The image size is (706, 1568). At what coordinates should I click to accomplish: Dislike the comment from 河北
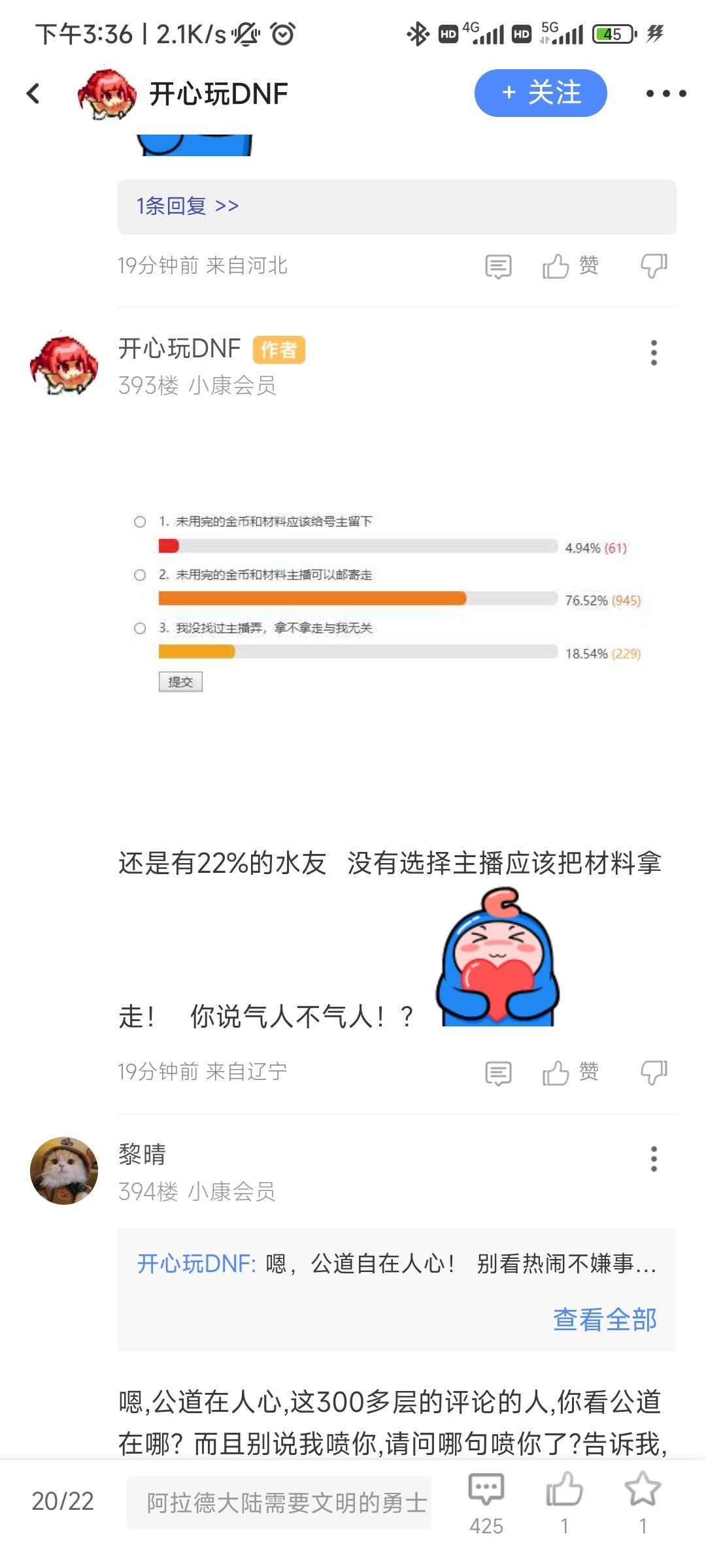(x=654, y=266)
